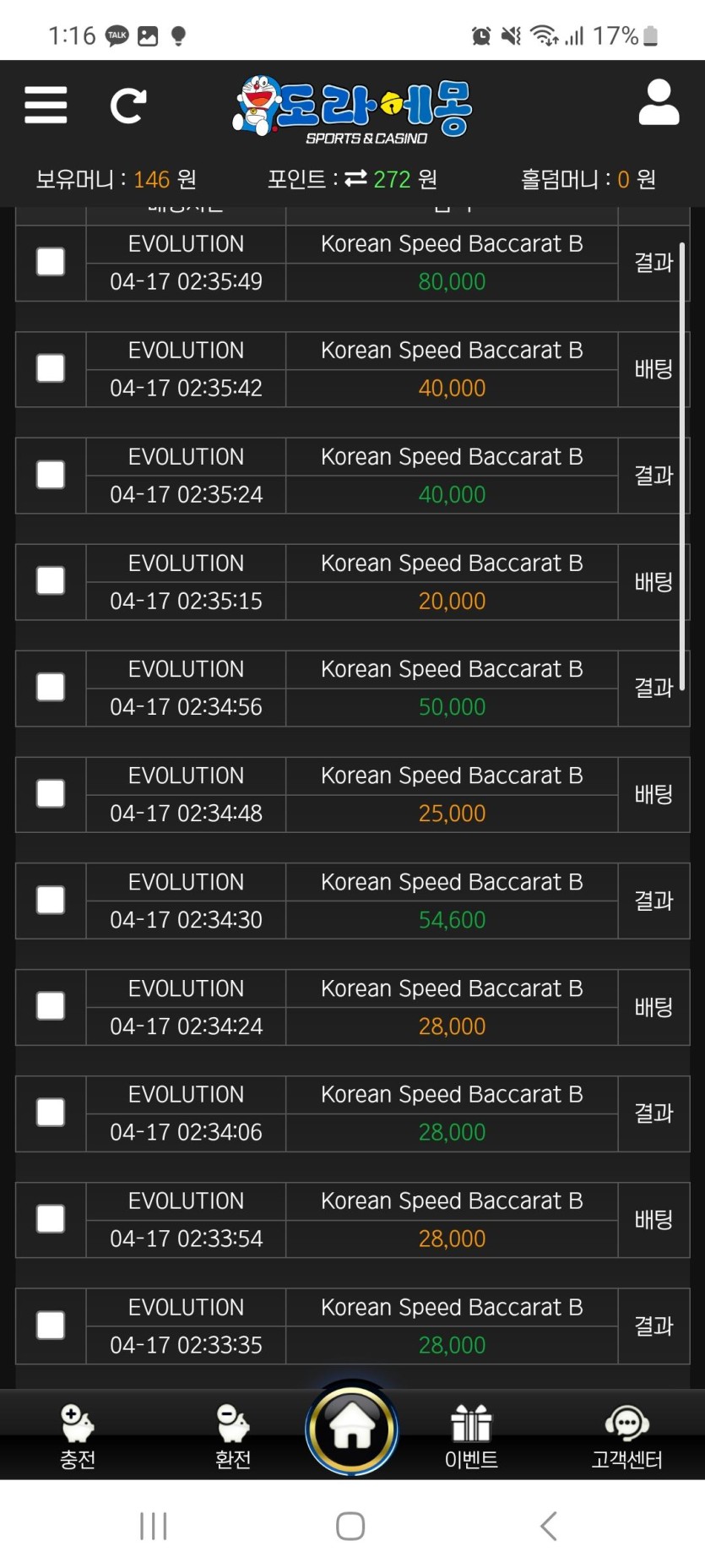The height and width of the screenshot is (1568, 705).
Task: Click 결과 on the 54,600 result row
Action: coord(653,901)
